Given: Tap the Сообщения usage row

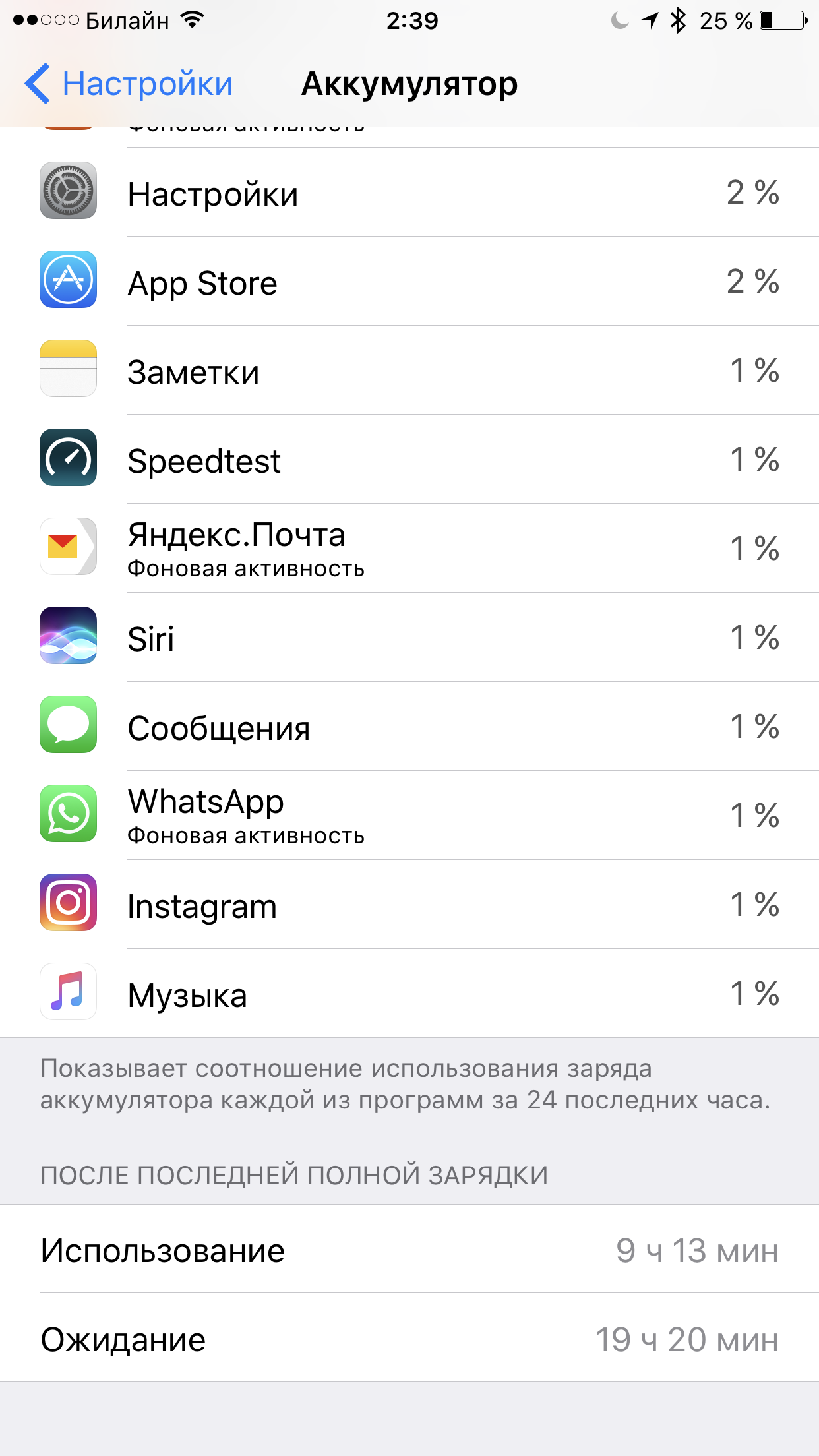Looking at the screenshot, I should click(409, 727).
